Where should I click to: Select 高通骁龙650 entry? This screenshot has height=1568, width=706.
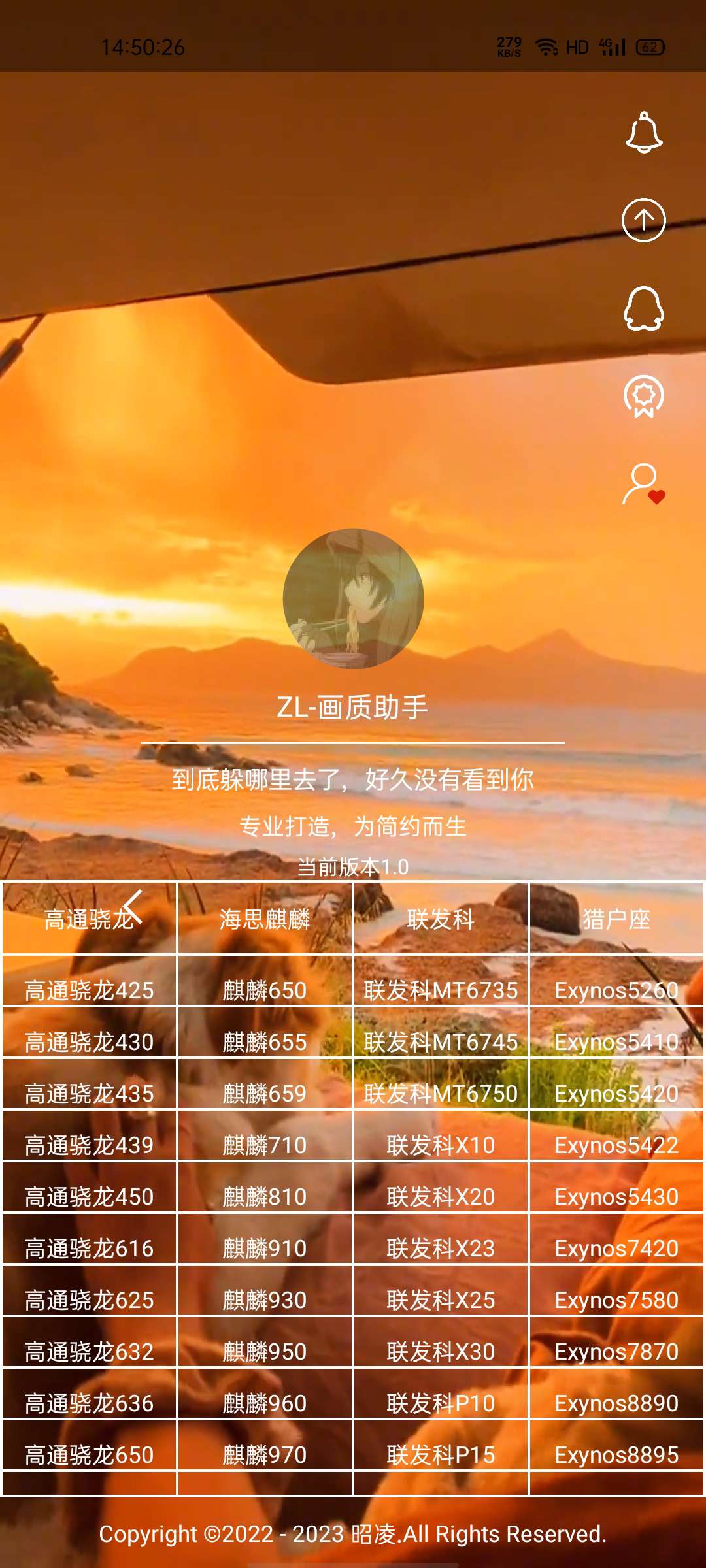point(90,1453)
